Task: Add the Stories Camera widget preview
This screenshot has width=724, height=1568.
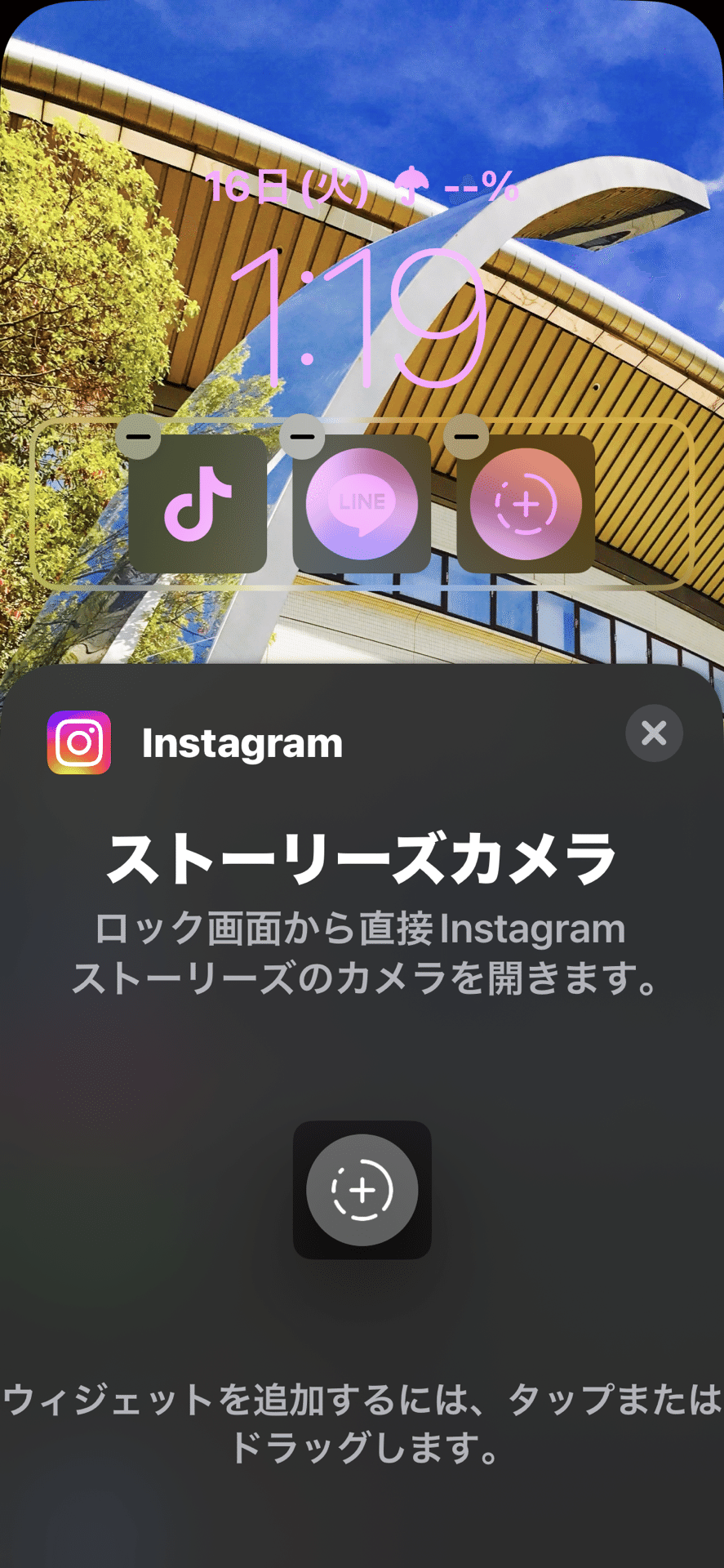Action: point(362,1190)
